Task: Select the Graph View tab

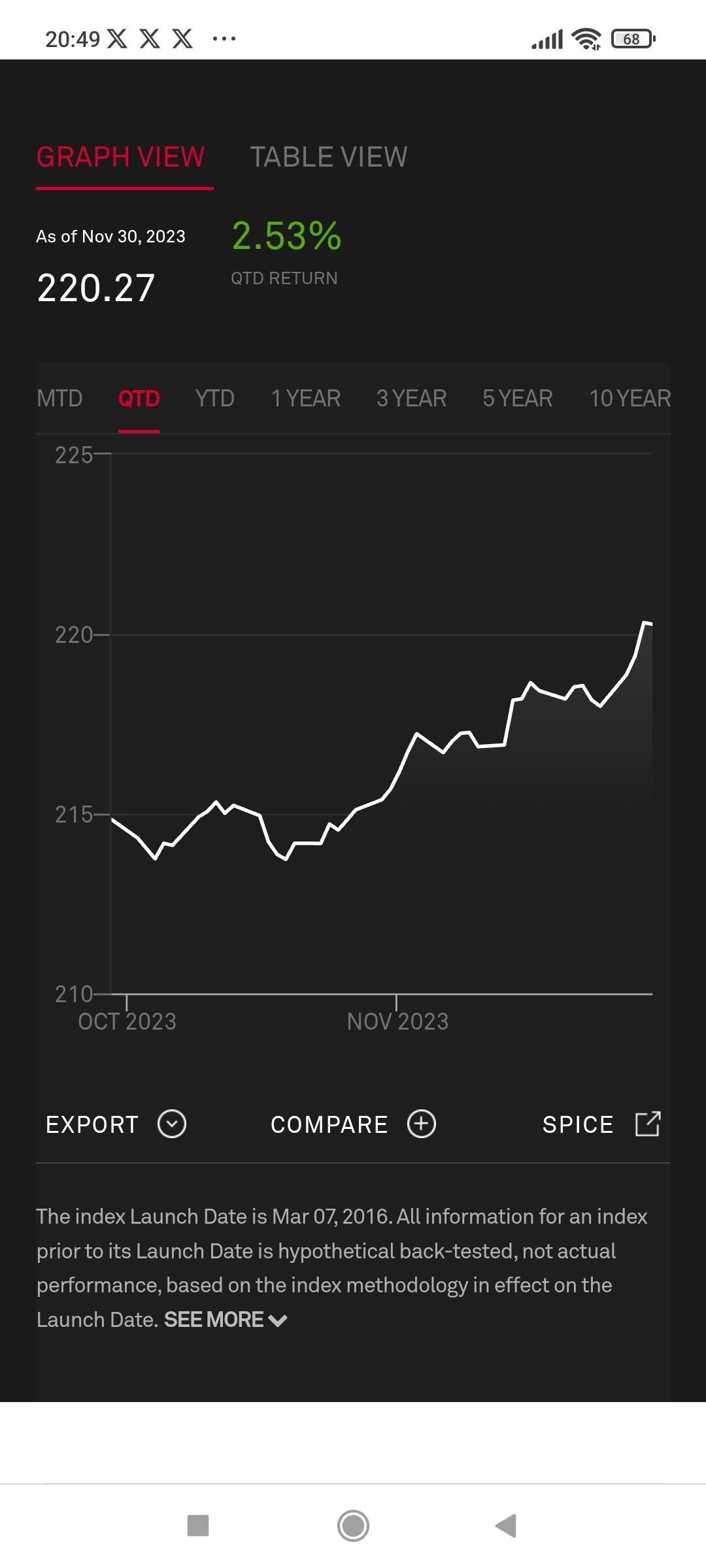Action: coord(121,157)
